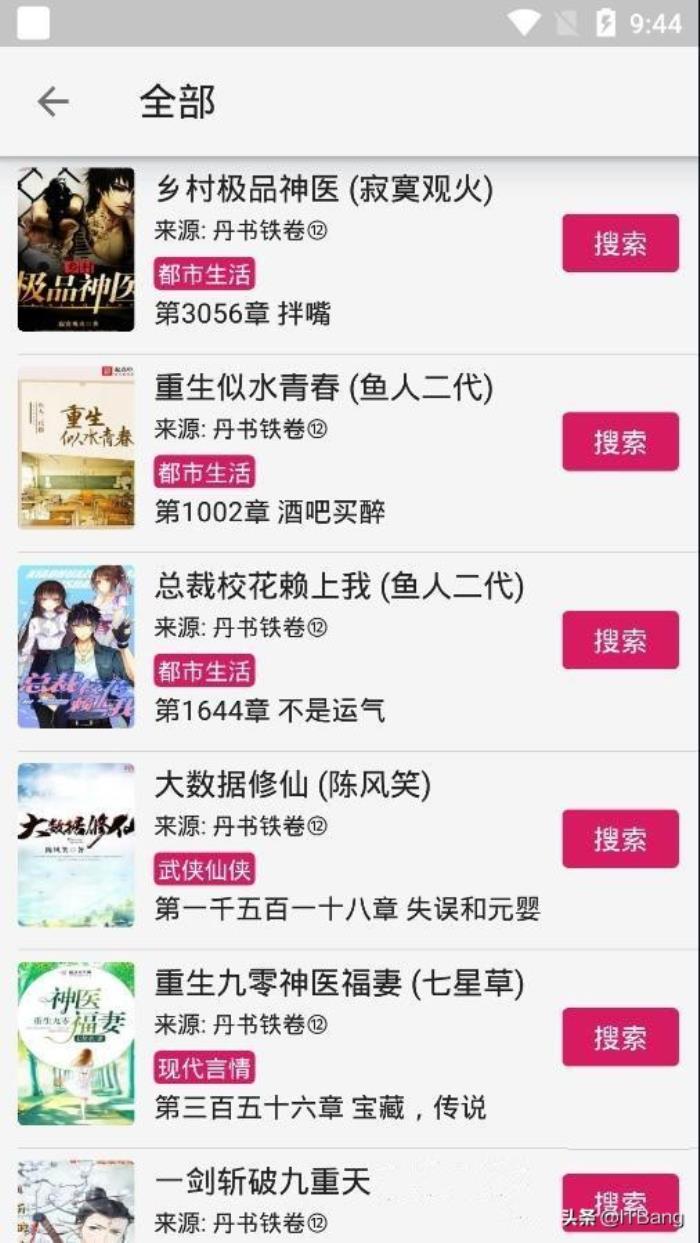
Task: Go back using the arrow icon
Action: tap(53, 101)
